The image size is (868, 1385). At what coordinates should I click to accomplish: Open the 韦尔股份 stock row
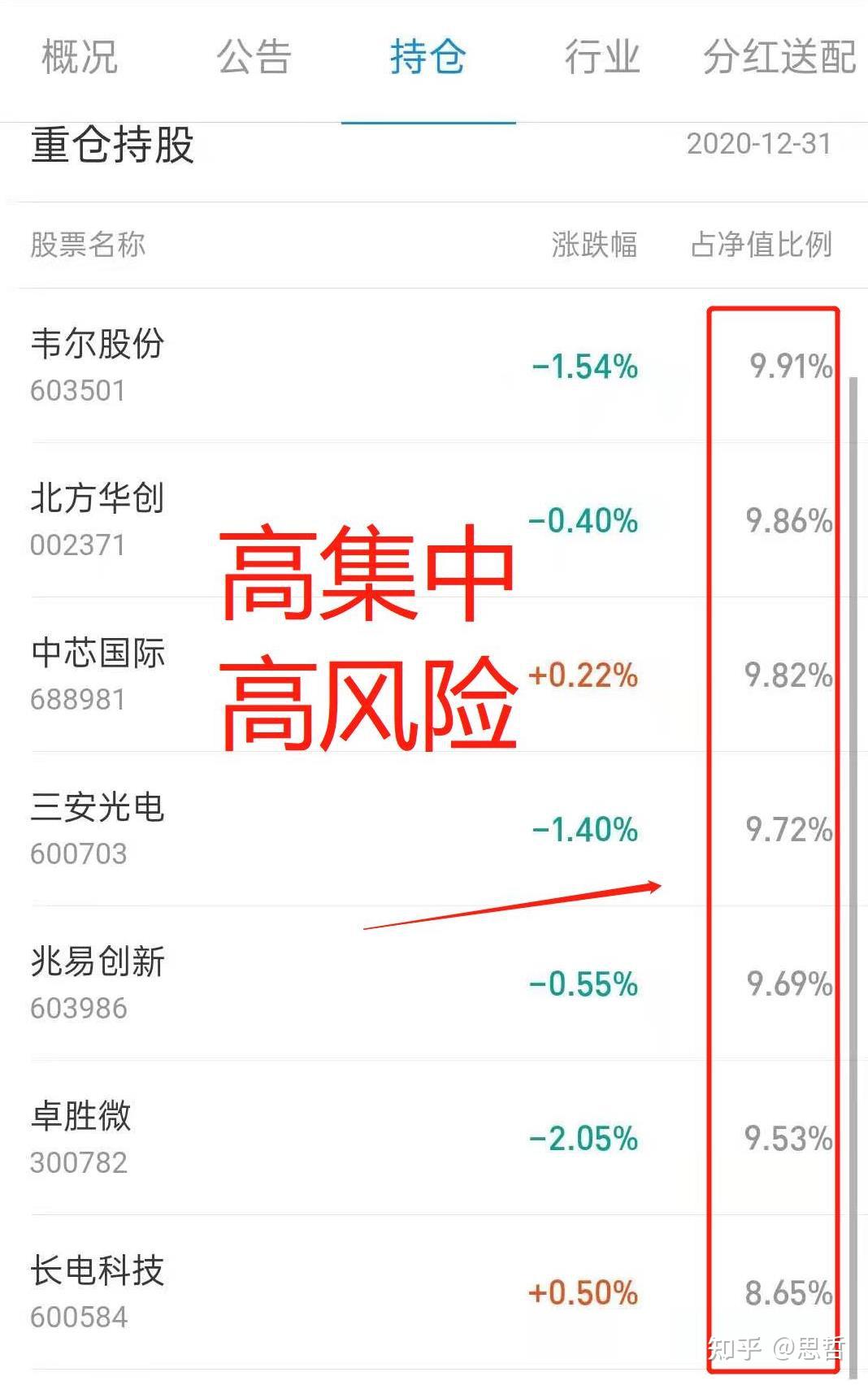98,364
